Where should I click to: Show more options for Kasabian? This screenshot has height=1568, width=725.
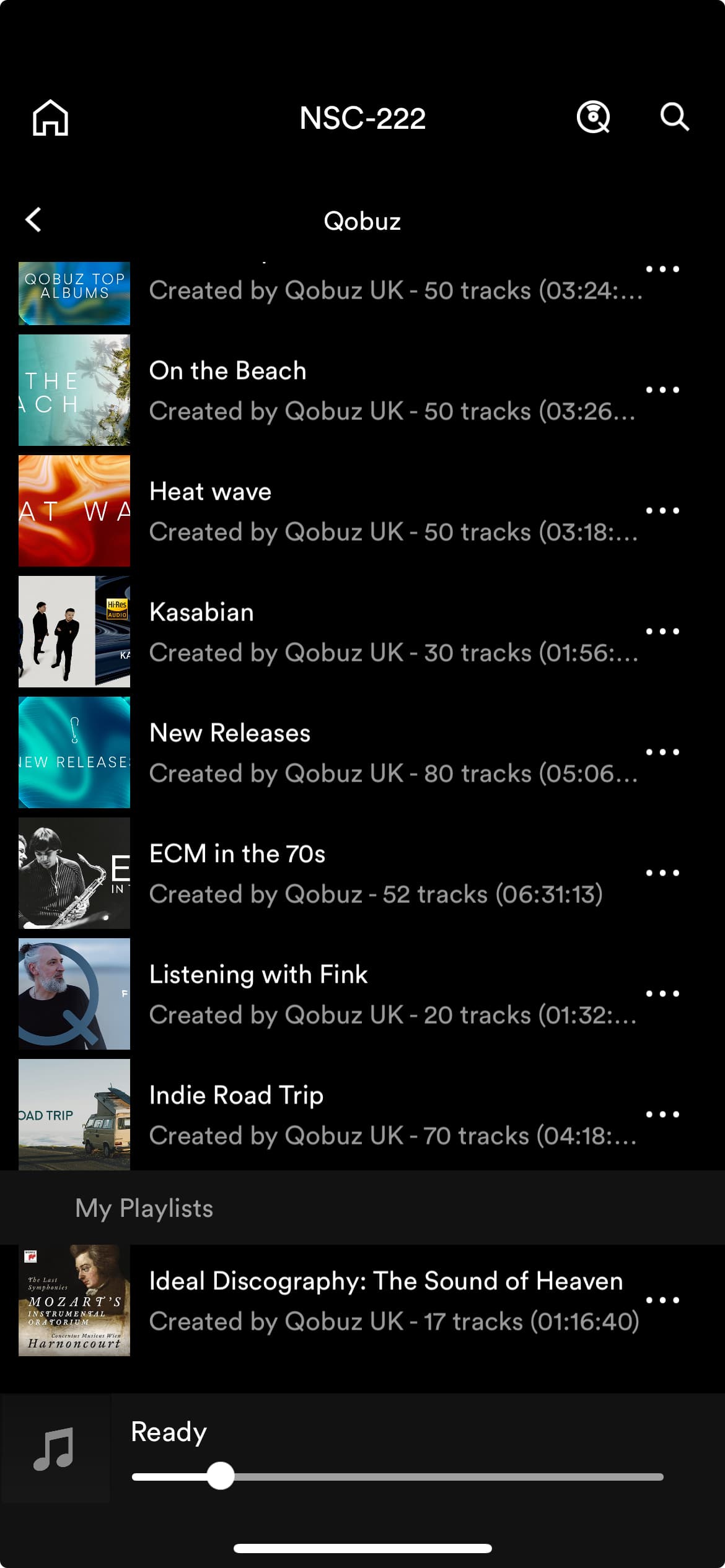pyautogui.click(x=662, y=632)
